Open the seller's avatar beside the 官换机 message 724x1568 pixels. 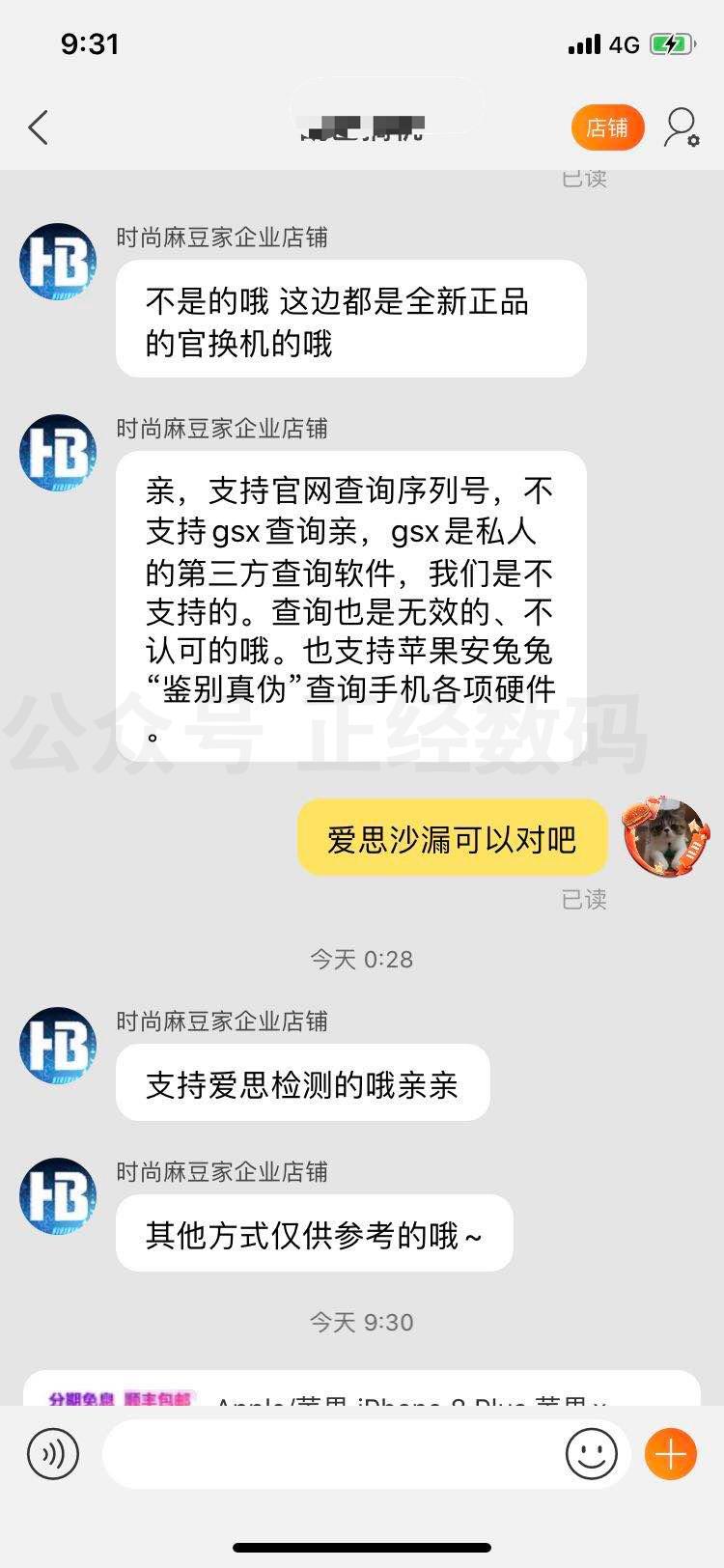[58, 261]
